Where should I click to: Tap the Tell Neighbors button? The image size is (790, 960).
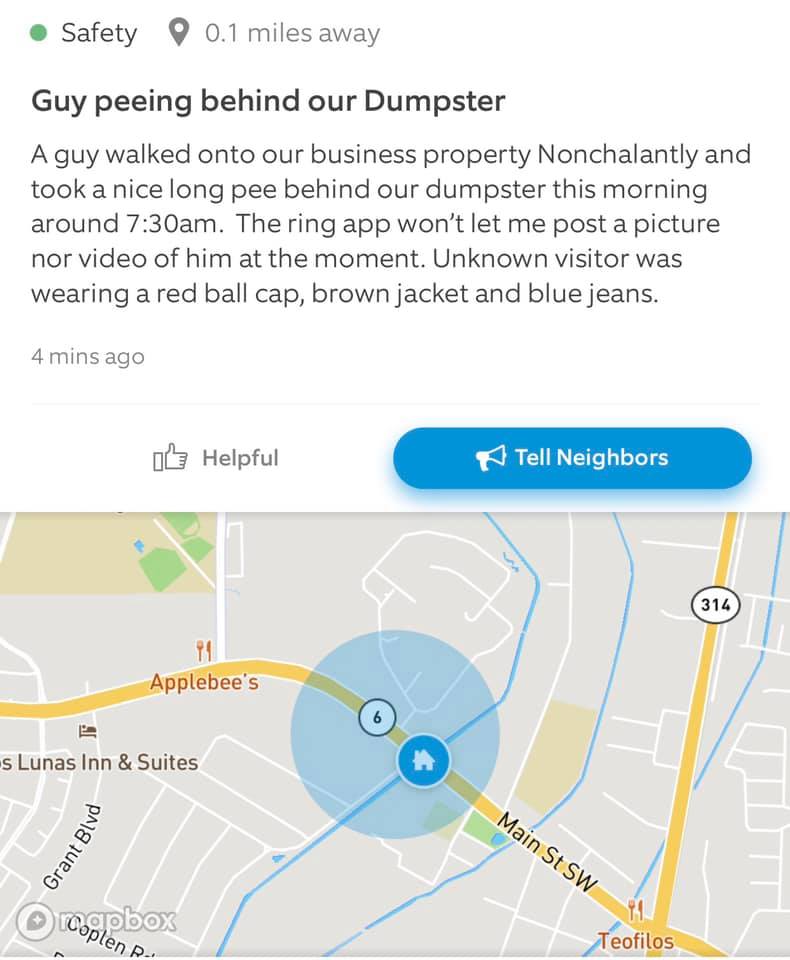coord(572,459)
